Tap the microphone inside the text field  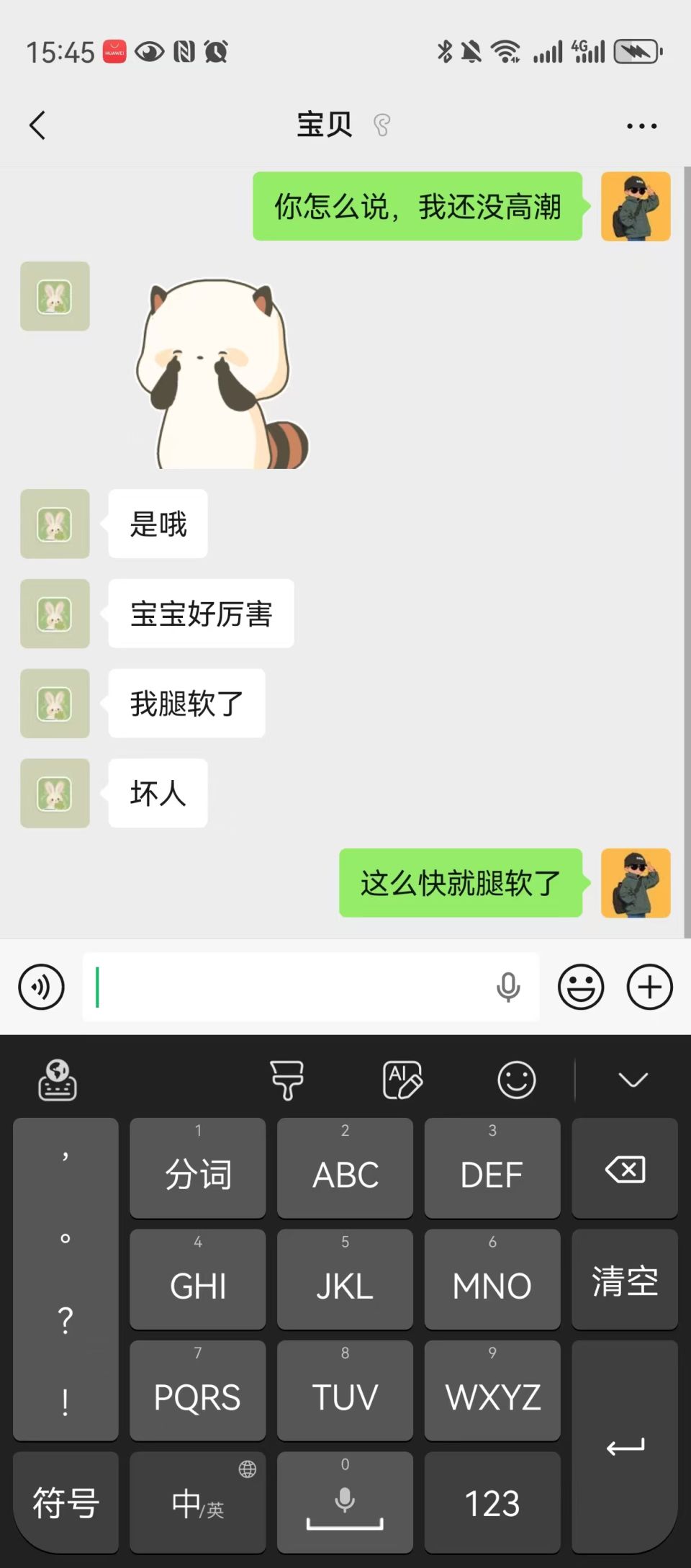coord(508,987)
